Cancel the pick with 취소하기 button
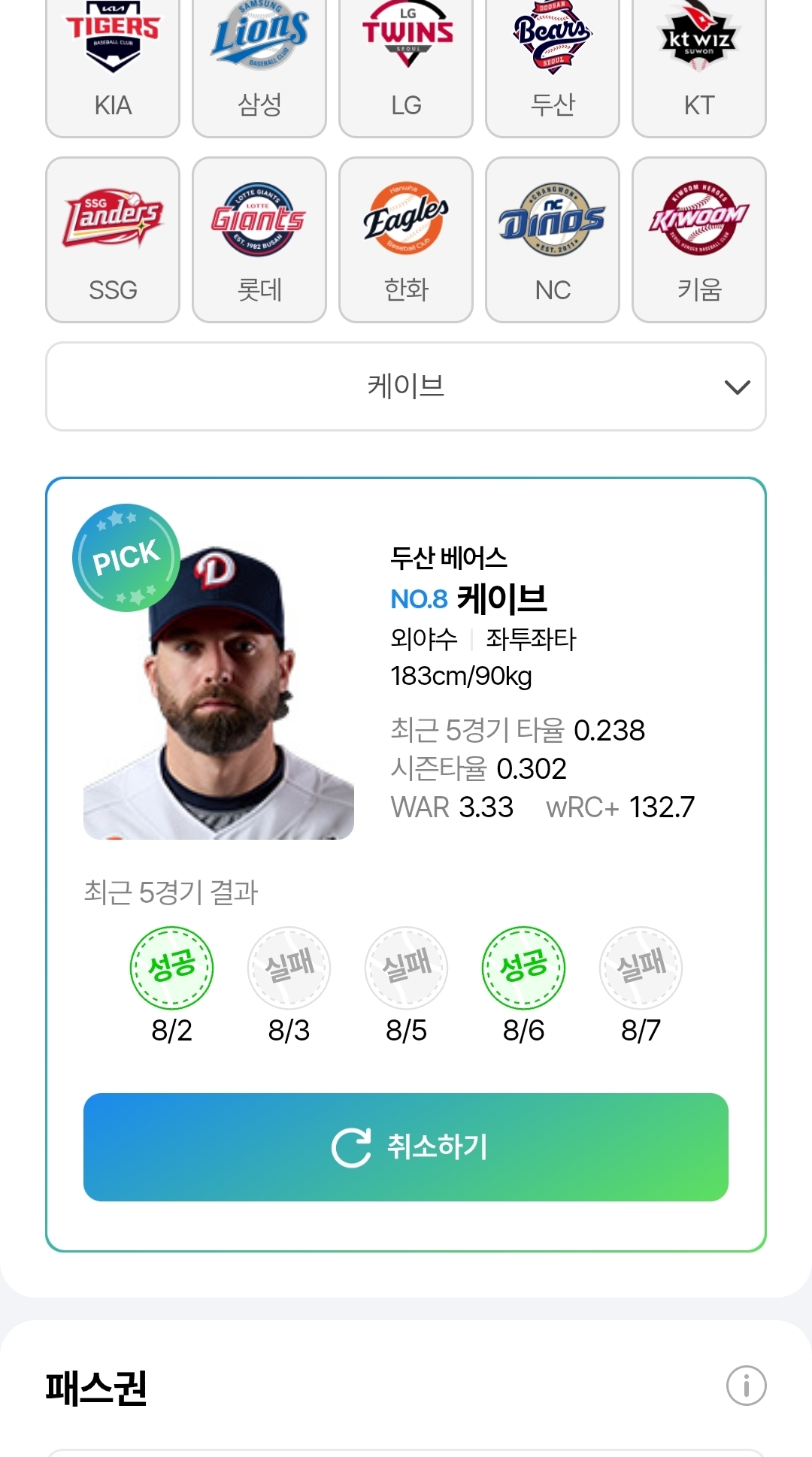 406,1147
